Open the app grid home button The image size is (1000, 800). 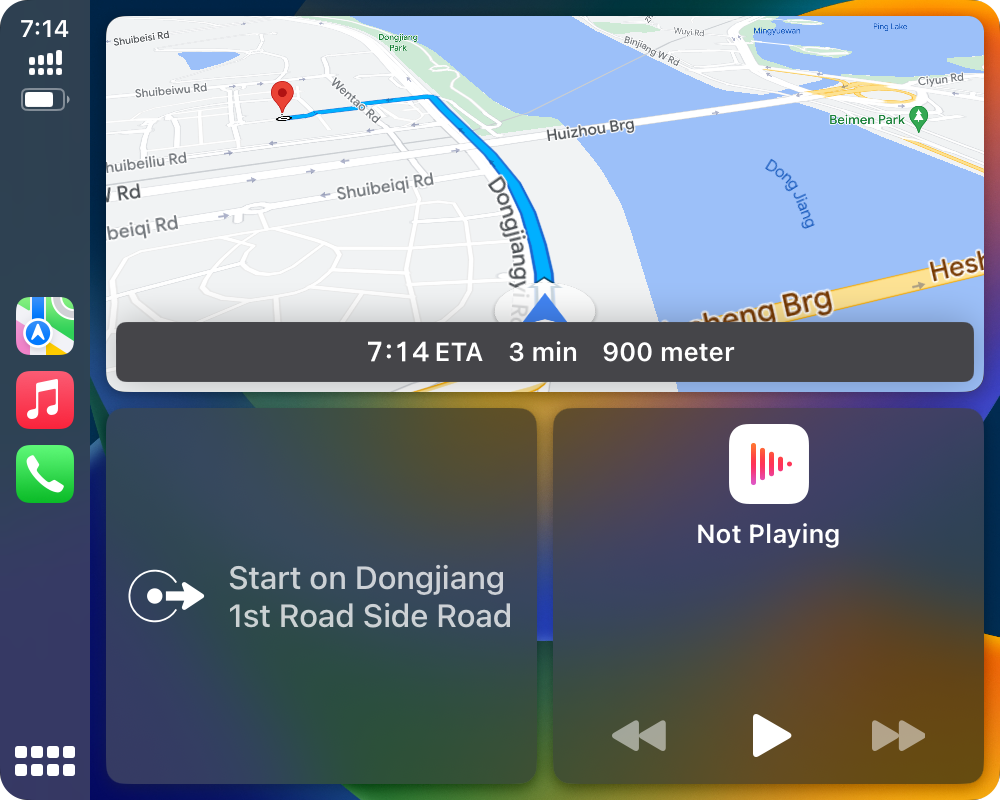click(x=45, y=761)
